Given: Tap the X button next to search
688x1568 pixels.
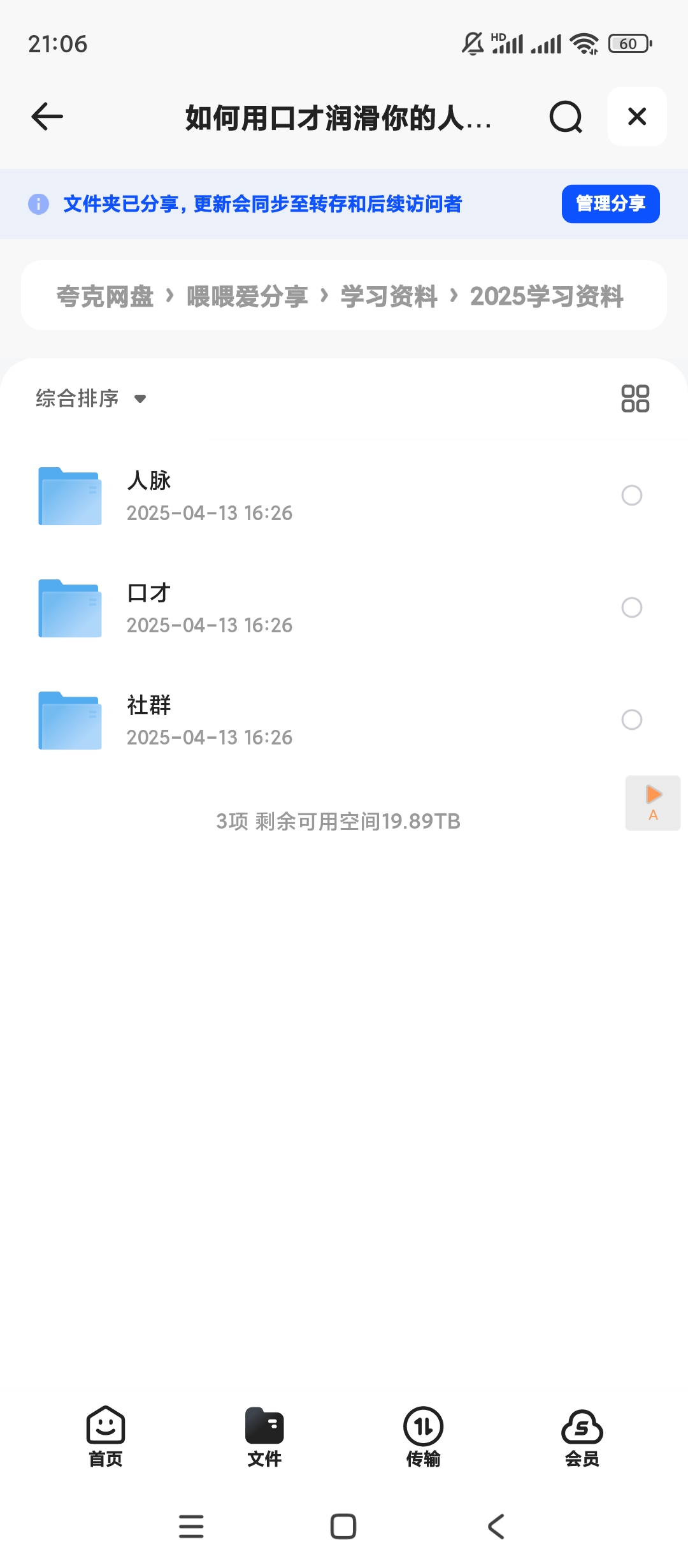Looking at the screenshot, I should pyautogui.click(x=636, y=117).
